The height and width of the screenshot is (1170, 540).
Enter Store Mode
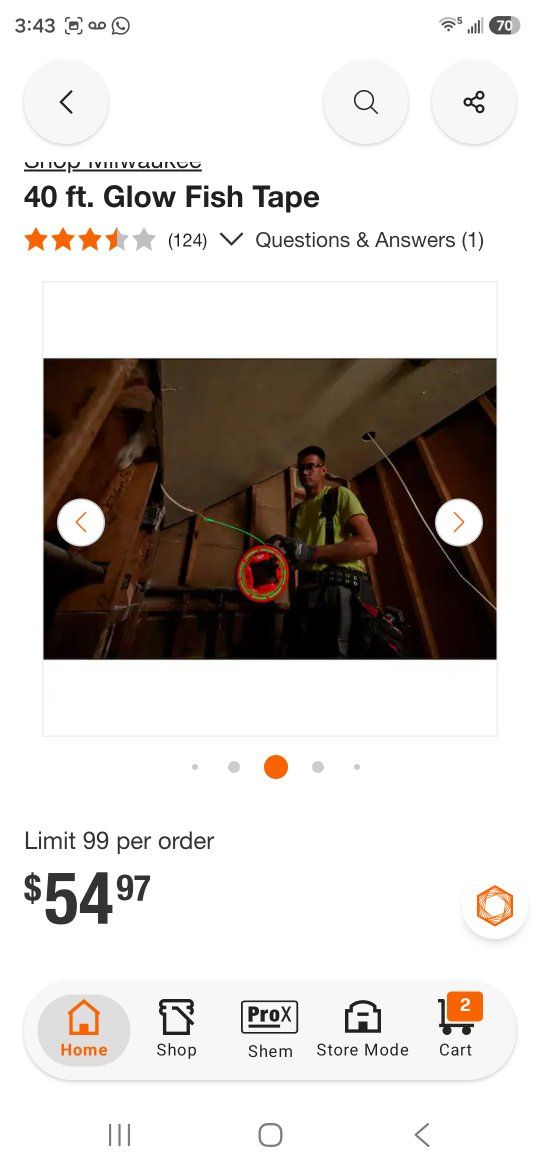pyautogui.click(x=362, y=1030)
